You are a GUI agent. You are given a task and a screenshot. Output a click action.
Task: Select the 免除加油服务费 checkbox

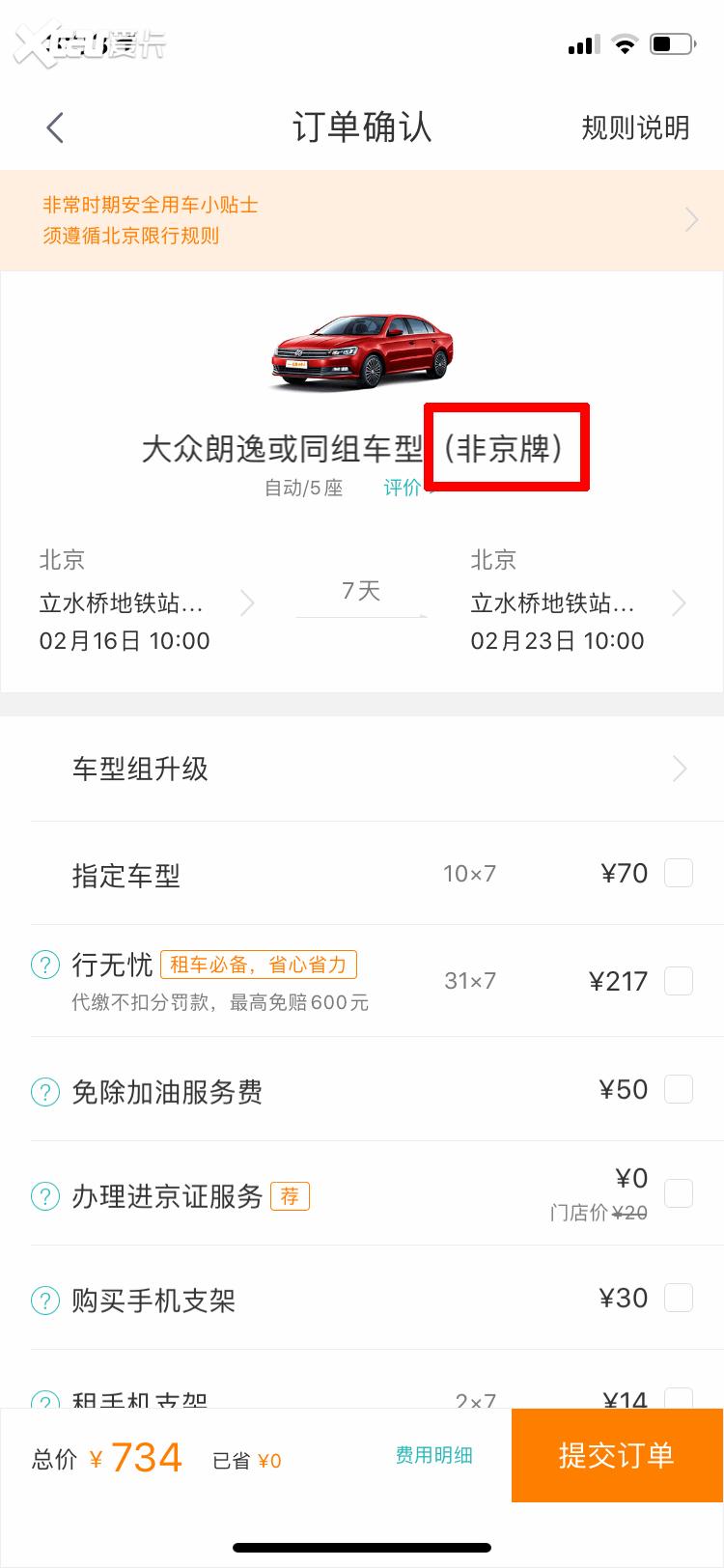tap(679, 1089)
